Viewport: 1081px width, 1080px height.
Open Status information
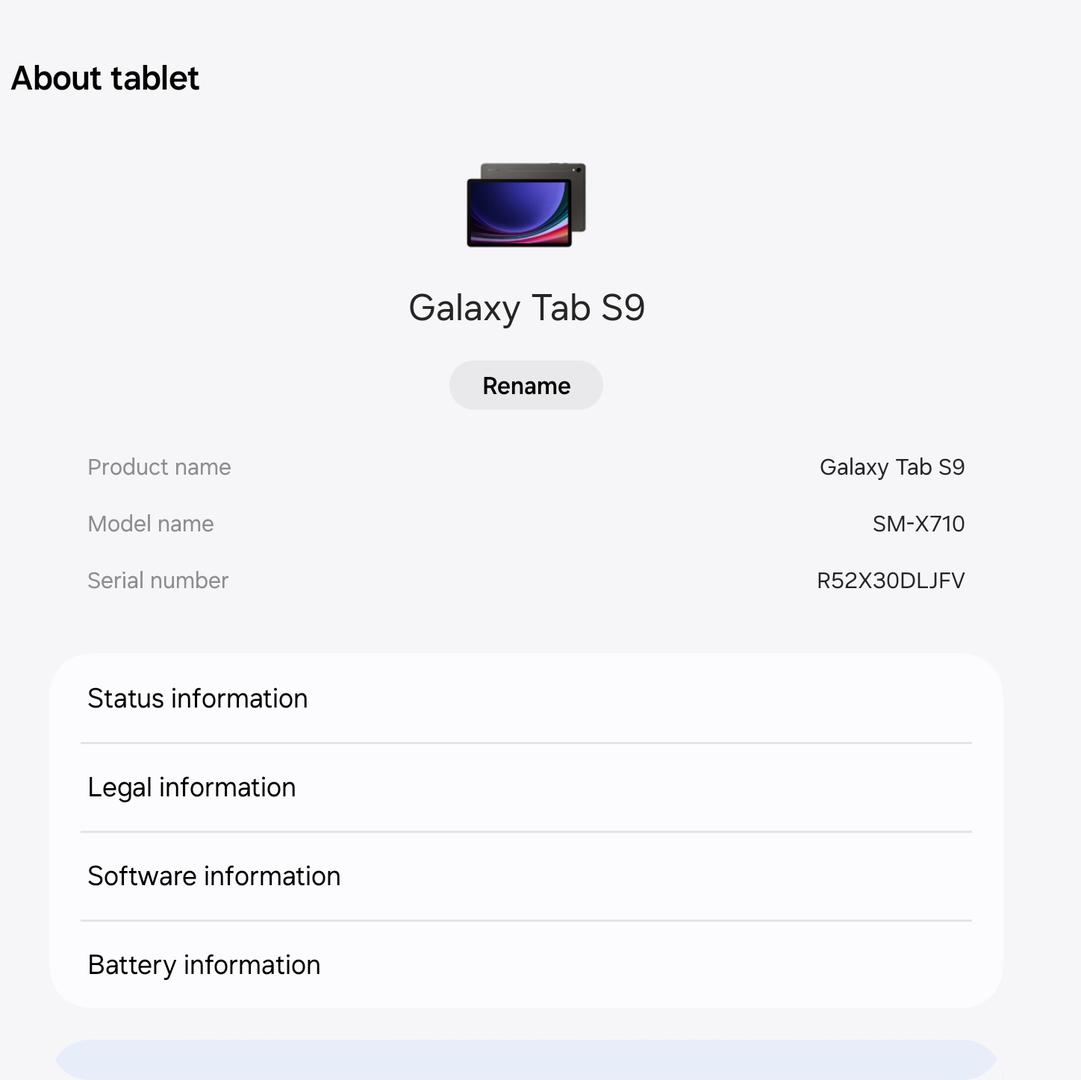click(x=526, y=698)
